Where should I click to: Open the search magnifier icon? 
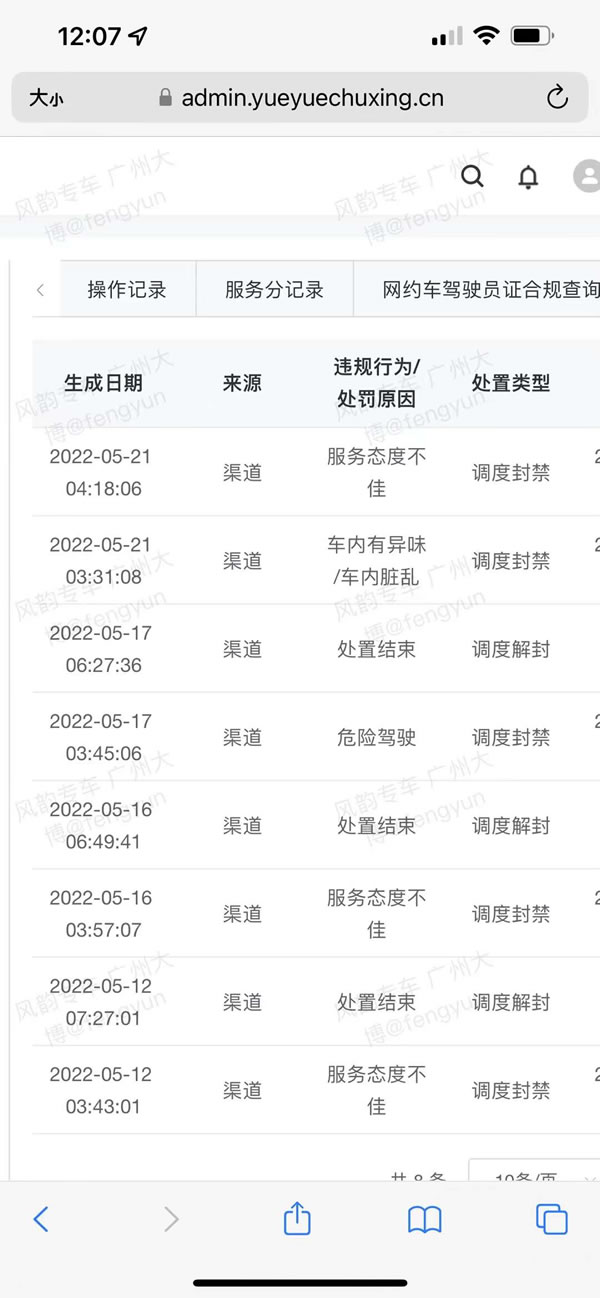pyautogui.click(x=472, y=177)
